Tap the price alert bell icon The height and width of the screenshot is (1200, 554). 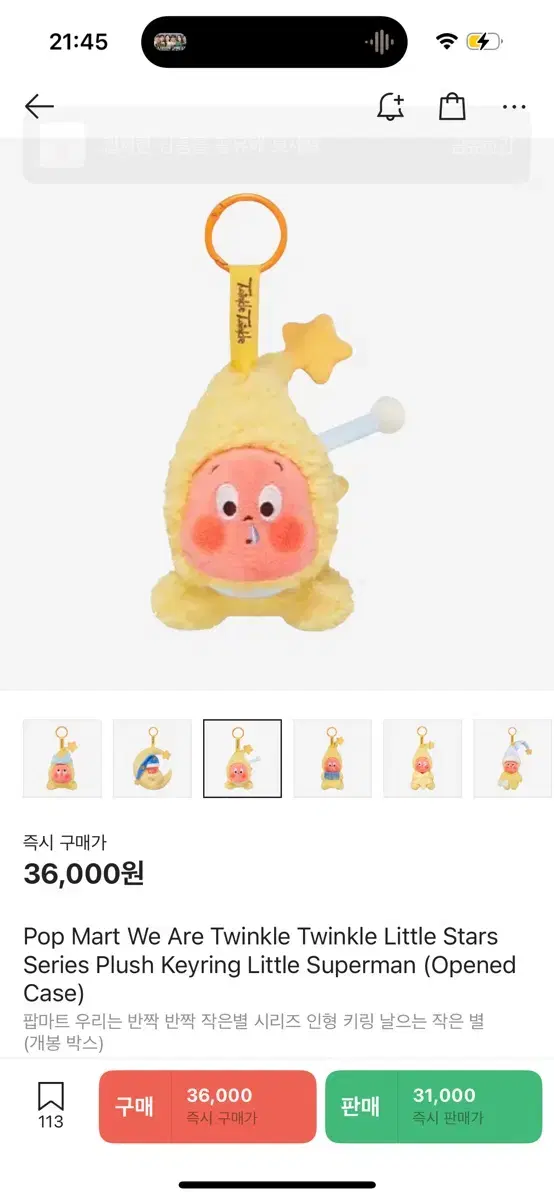point(390,107)
